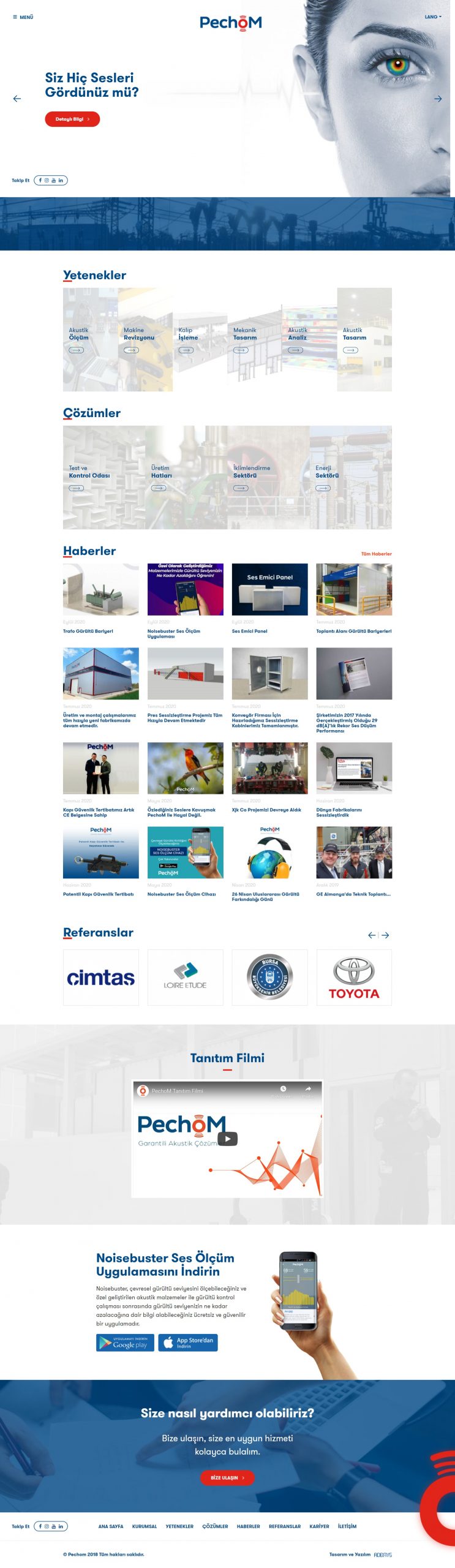Tap the Detaylı Bilgi button
The height and width of the screenshot is (1568, 455).
[x=72, y=119]
